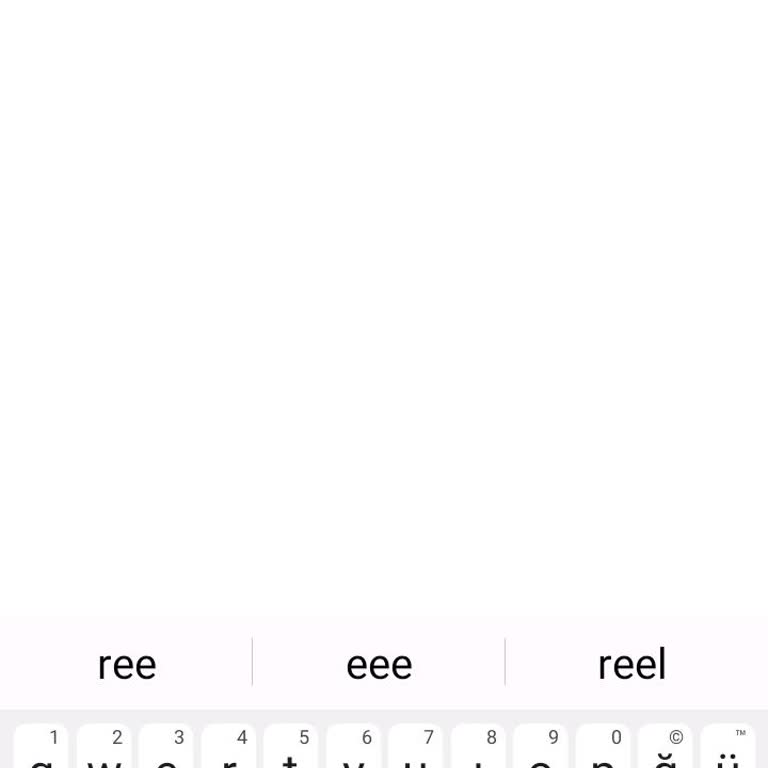Insert the suggested word "reel"
Image resolution: width=768 pixels, height=768 pixels.
pyautogui.click(x=632, y=664)
